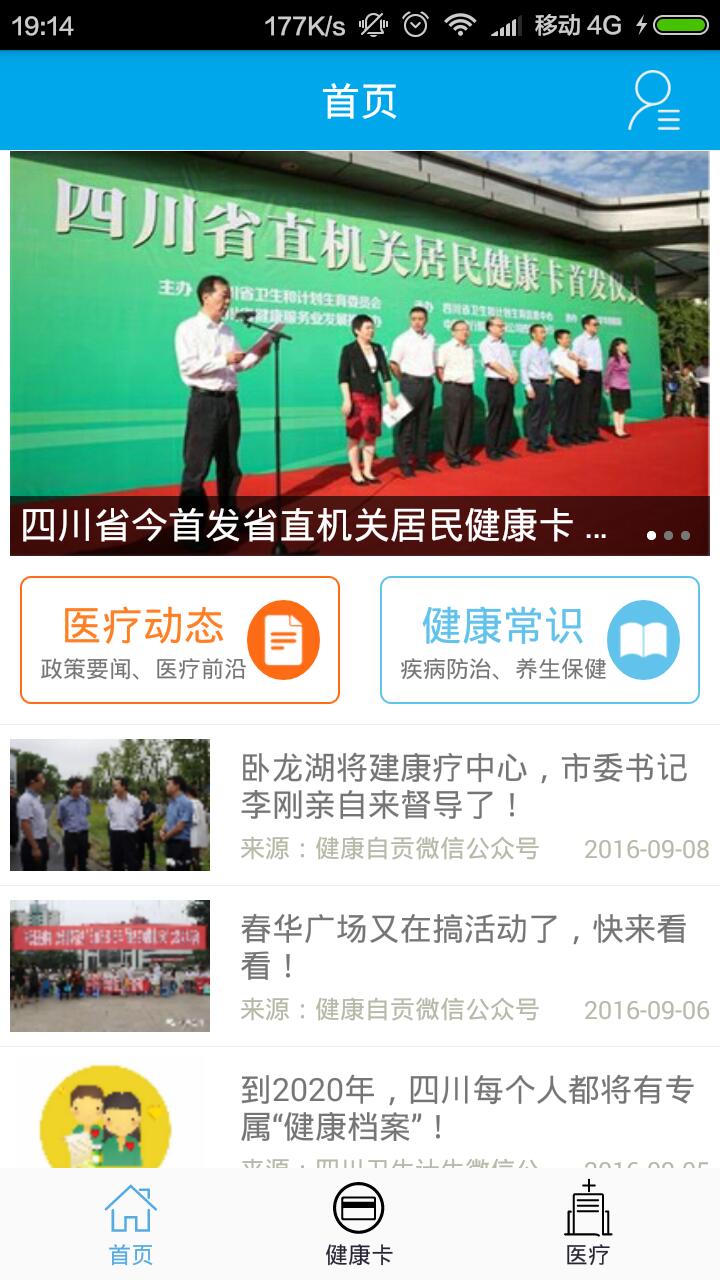Image resolution: width=720 pixels, height=1280 pixels.
Task: Tap the banner page indicator dots
Action: click(668, 535)
